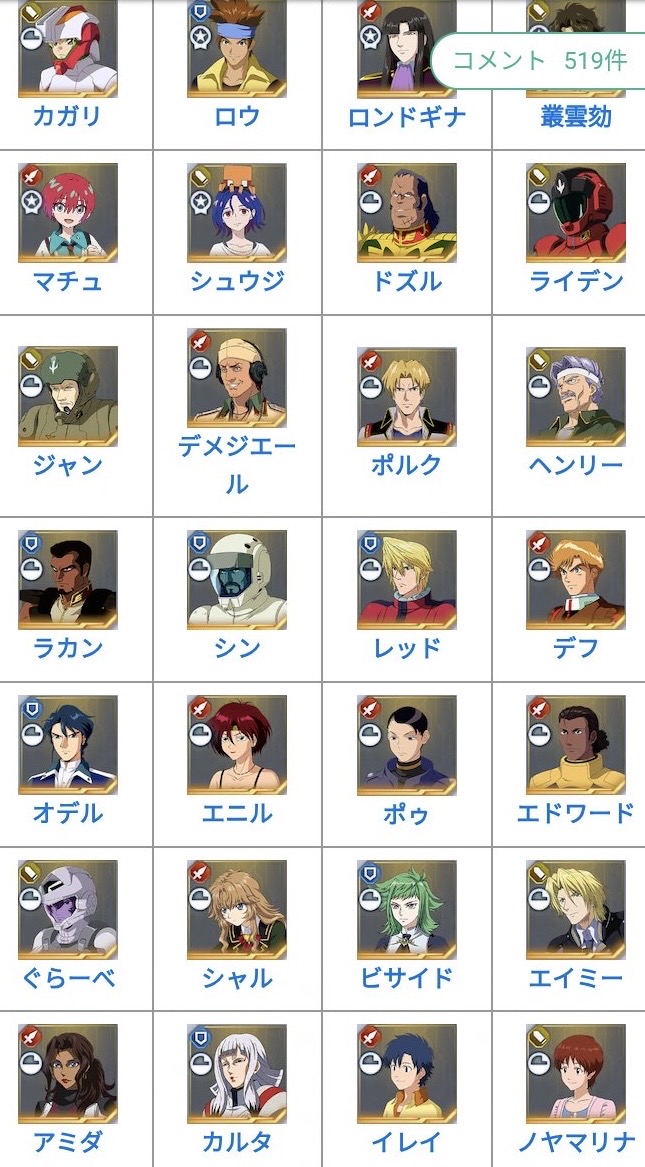Screen dimensions: 645x1167
Task: Select the ぐらーべ link
Action: [x=67, y=979]
